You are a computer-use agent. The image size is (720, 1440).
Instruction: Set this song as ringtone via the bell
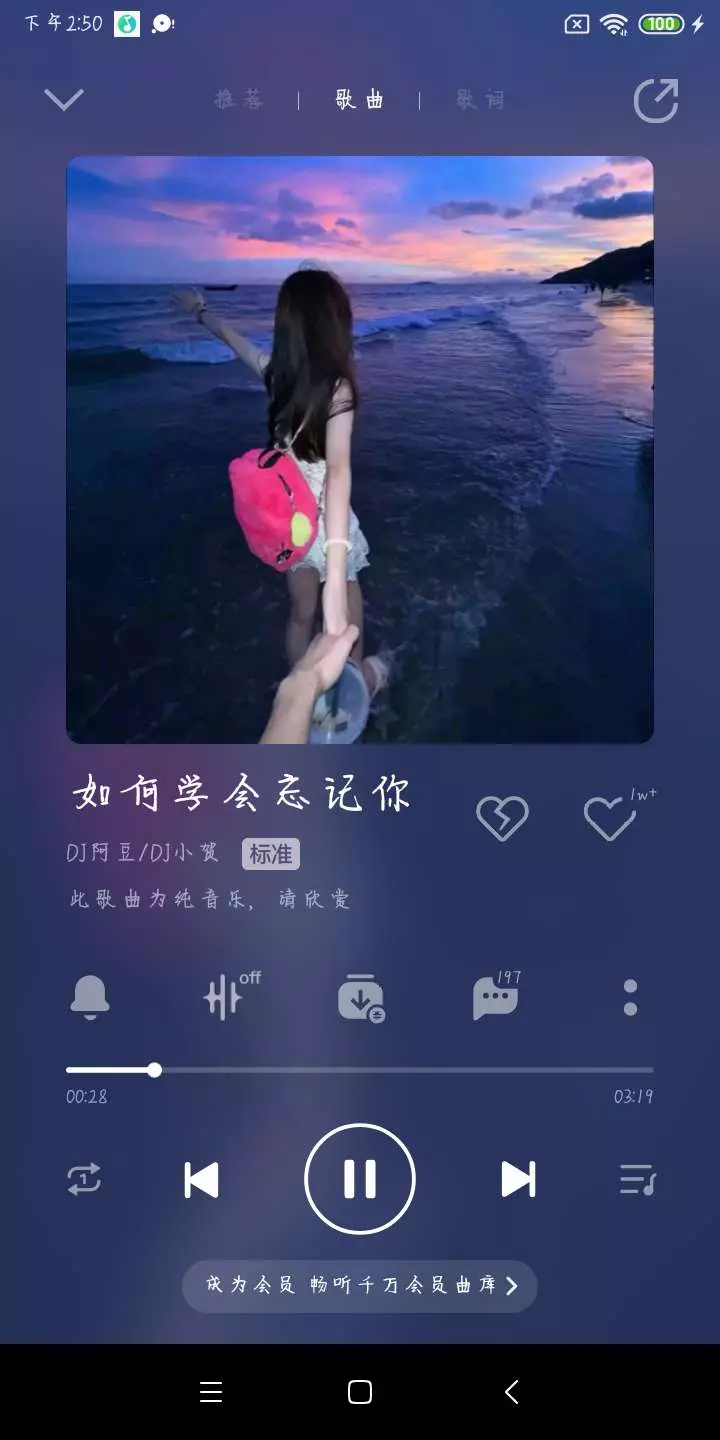90,997
